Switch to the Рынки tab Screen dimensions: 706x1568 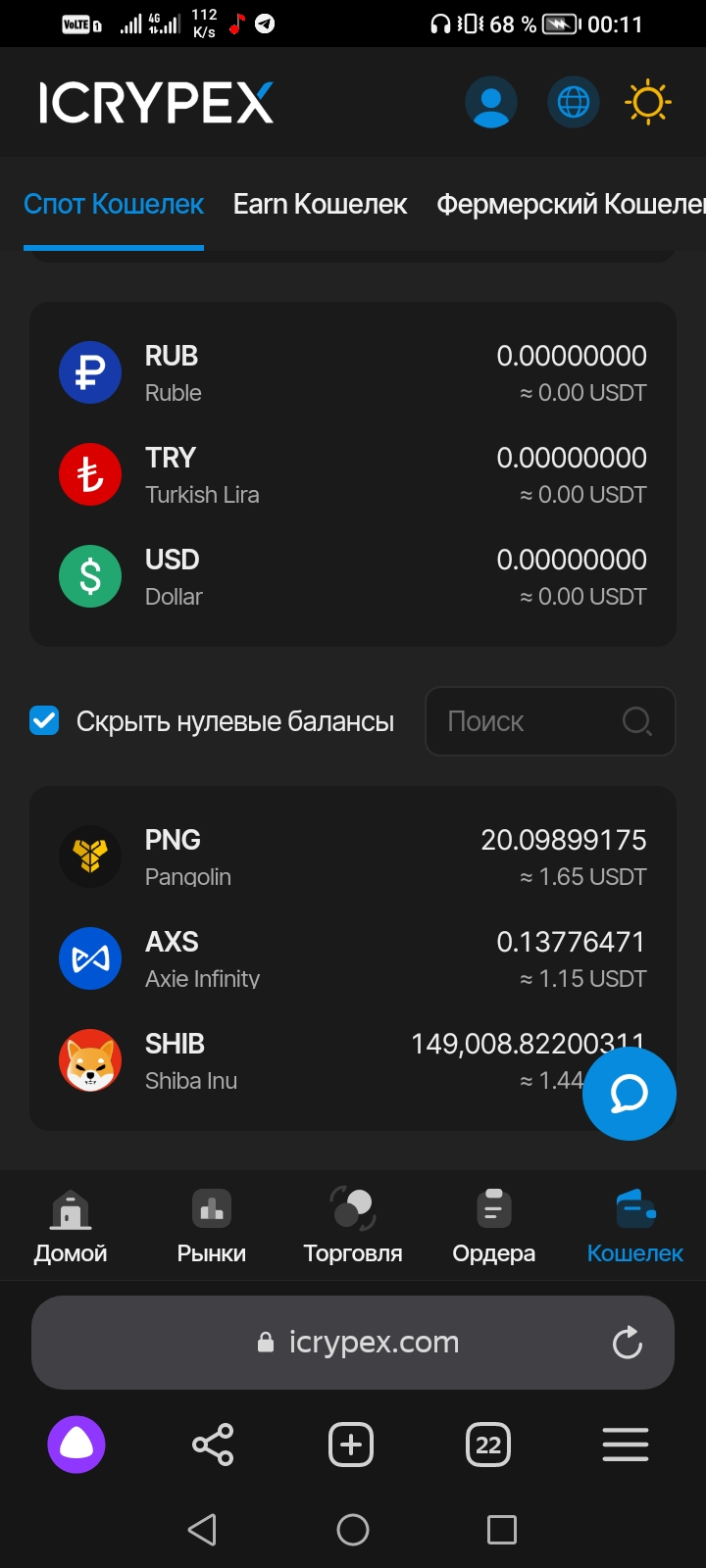pyautogui.click(x=212, y=1225)
